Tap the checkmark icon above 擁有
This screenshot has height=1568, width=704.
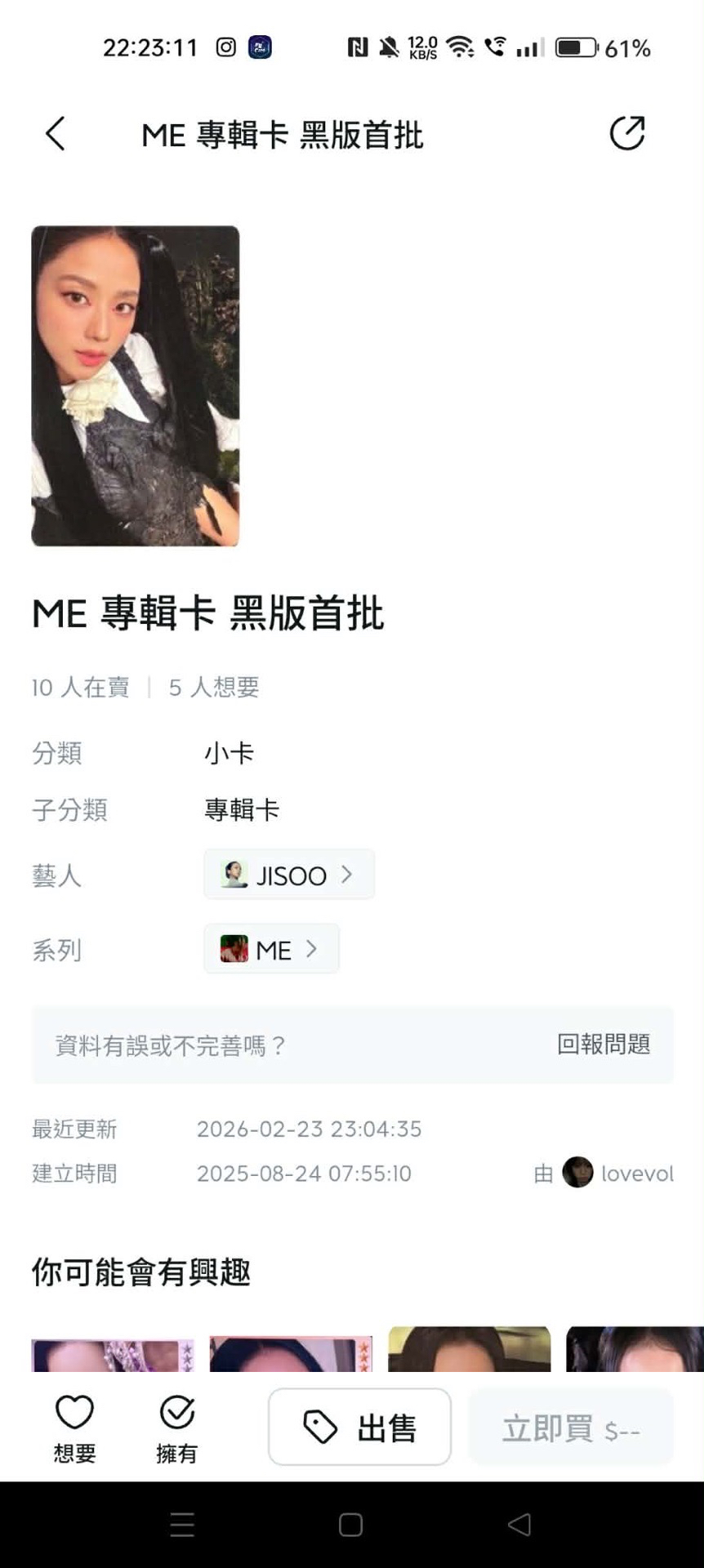click(176, 1411)
